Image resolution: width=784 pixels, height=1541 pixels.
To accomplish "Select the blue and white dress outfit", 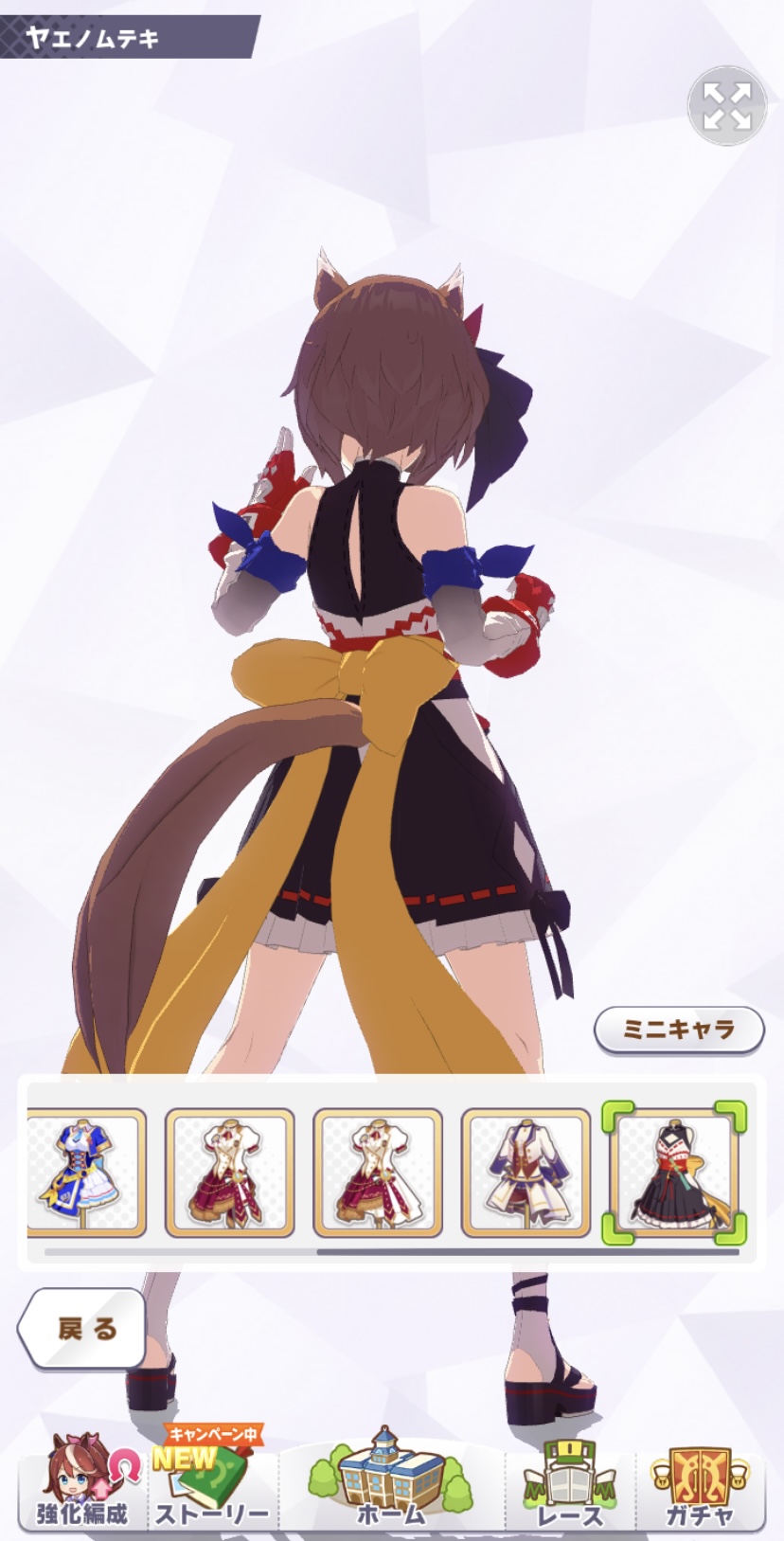I will pyautogui.click(x=87, y=1173).
